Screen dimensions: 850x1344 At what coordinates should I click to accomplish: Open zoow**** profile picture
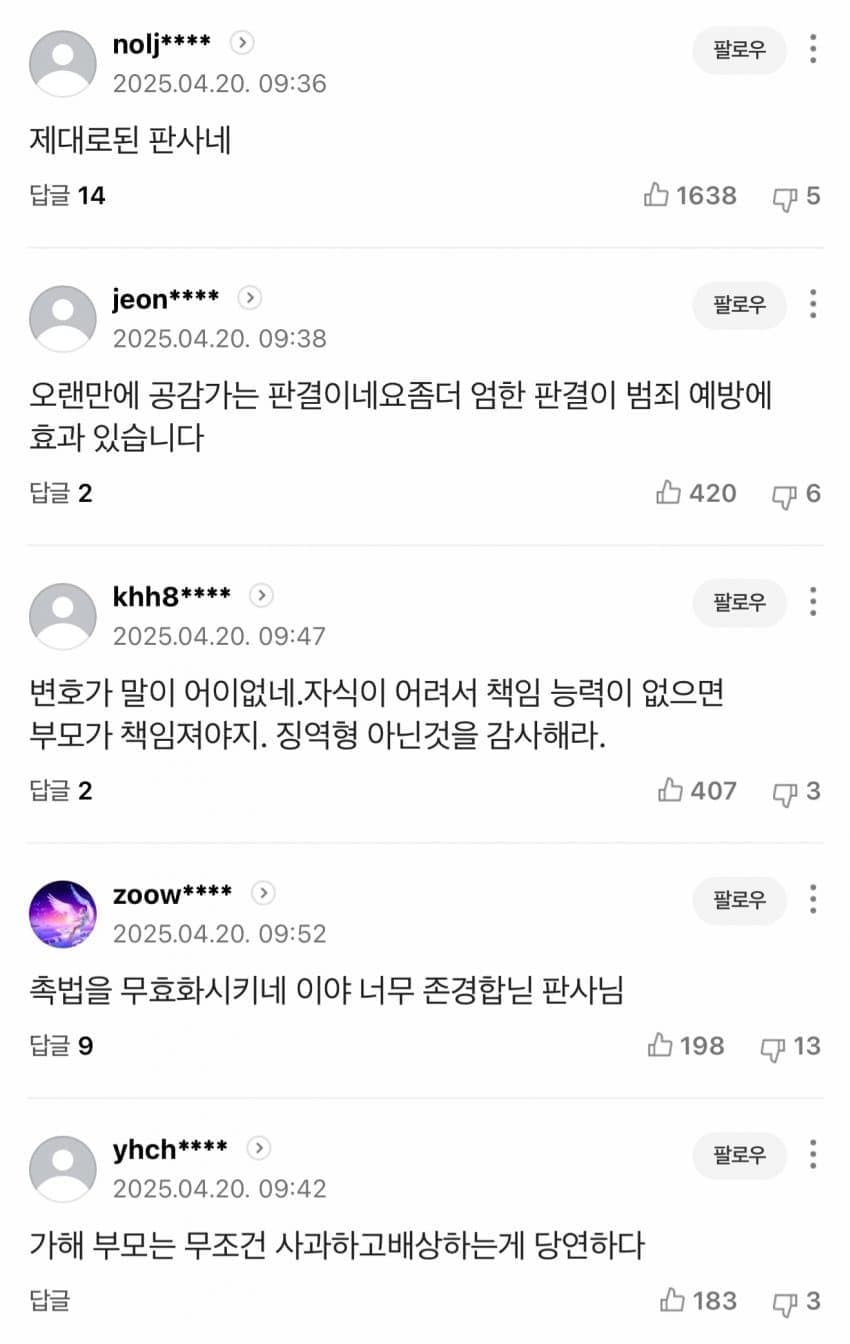[63, 913]
